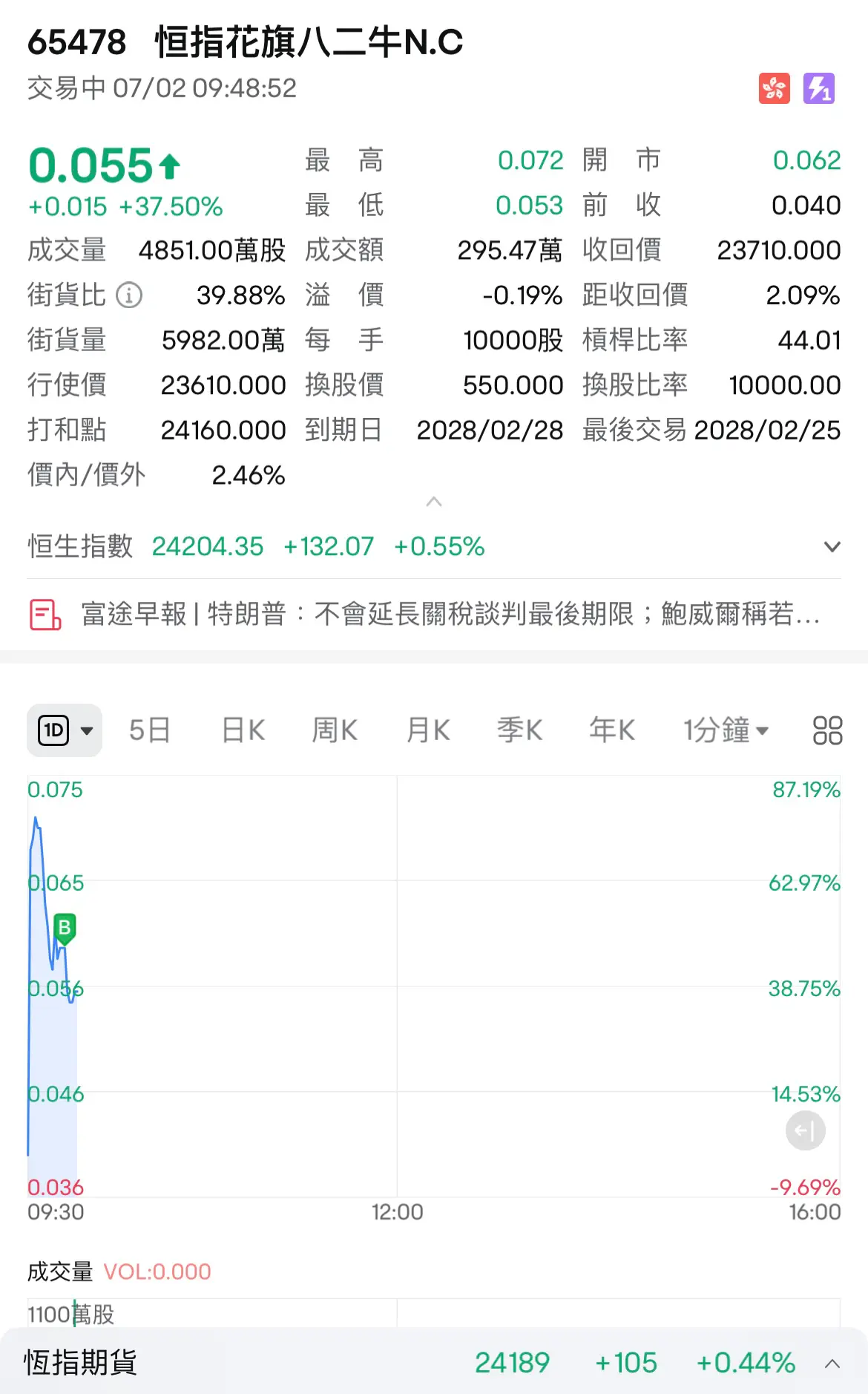View the 年K chart
Screen dimensions: 868x1394
click(612, 730)
